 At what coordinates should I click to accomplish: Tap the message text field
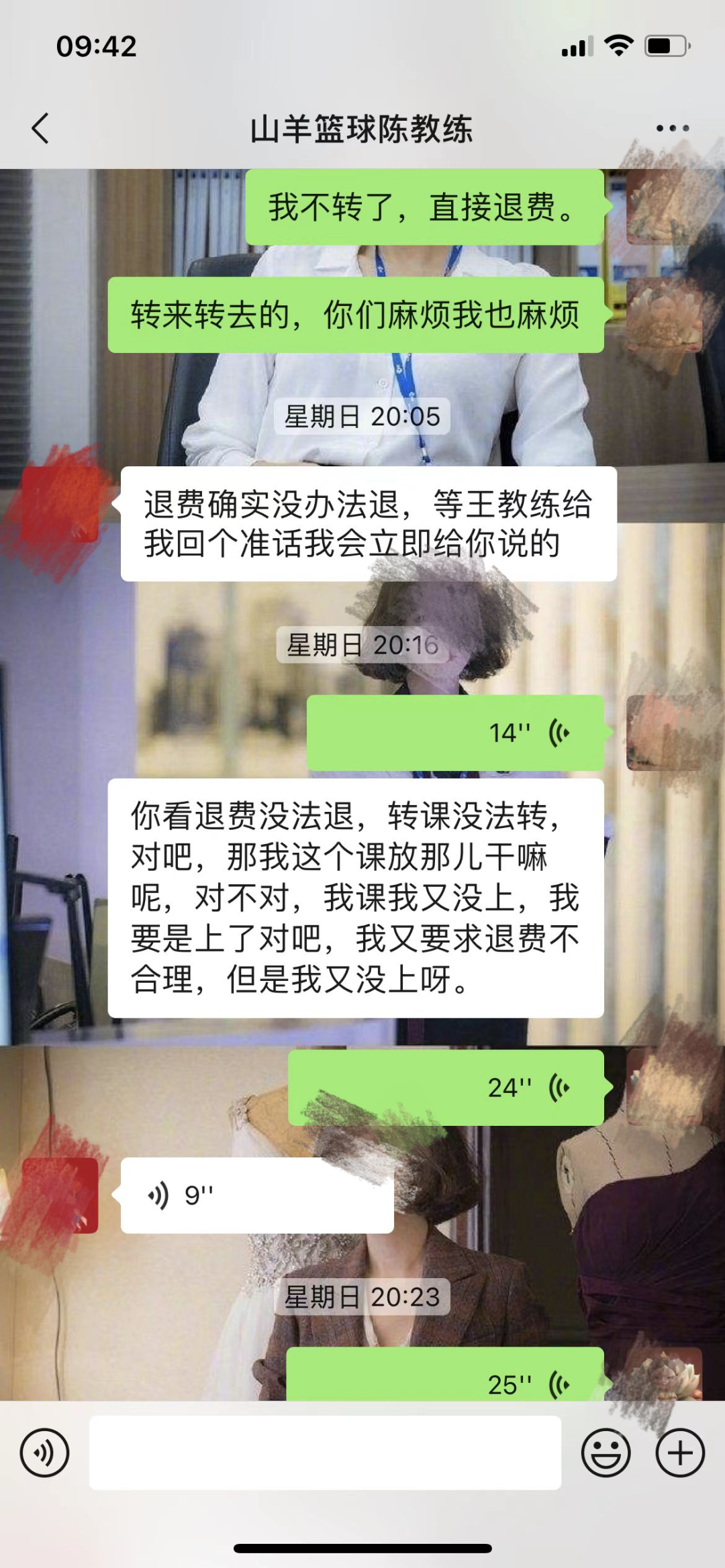325,1453
